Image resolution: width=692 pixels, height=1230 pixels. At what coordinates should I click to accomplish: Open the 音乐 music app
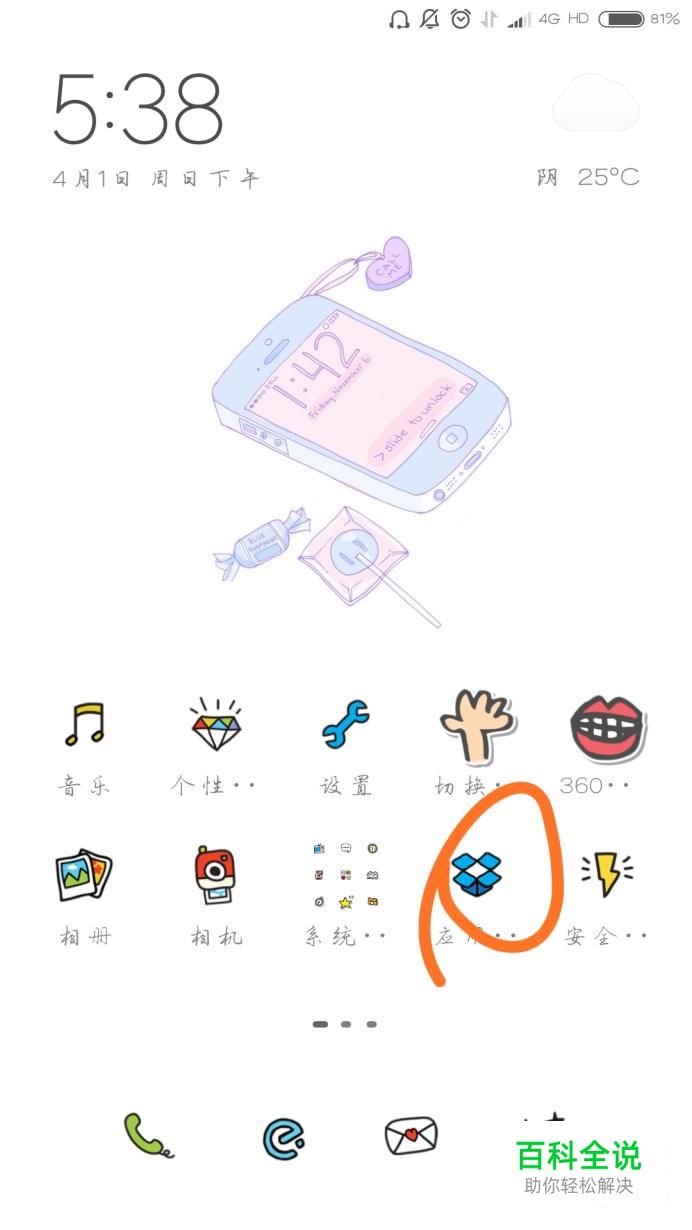coord(84,725)
